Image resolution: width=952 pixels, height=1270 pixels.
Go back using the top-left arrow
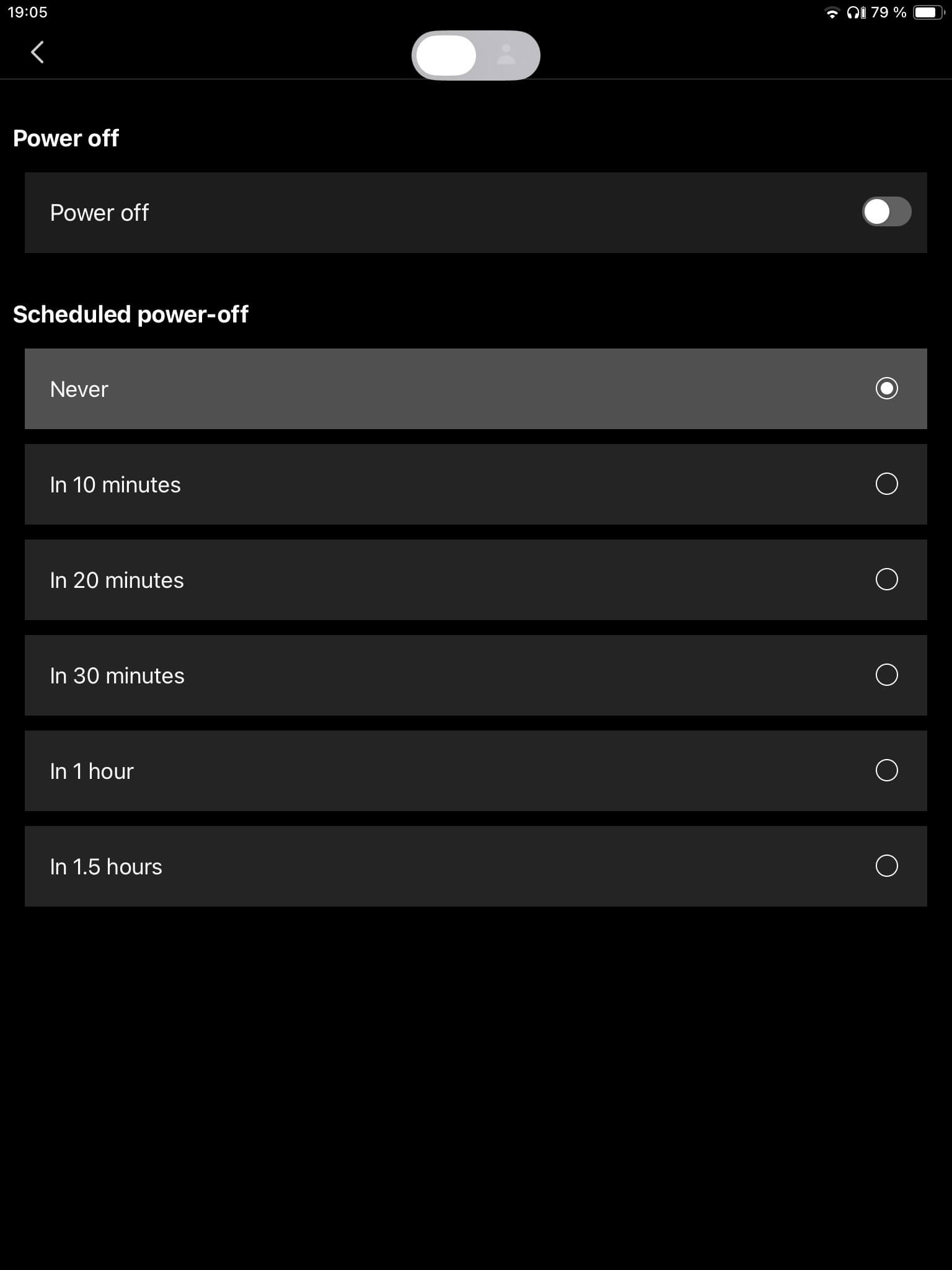pyautogui.click(x=37, y=52)
